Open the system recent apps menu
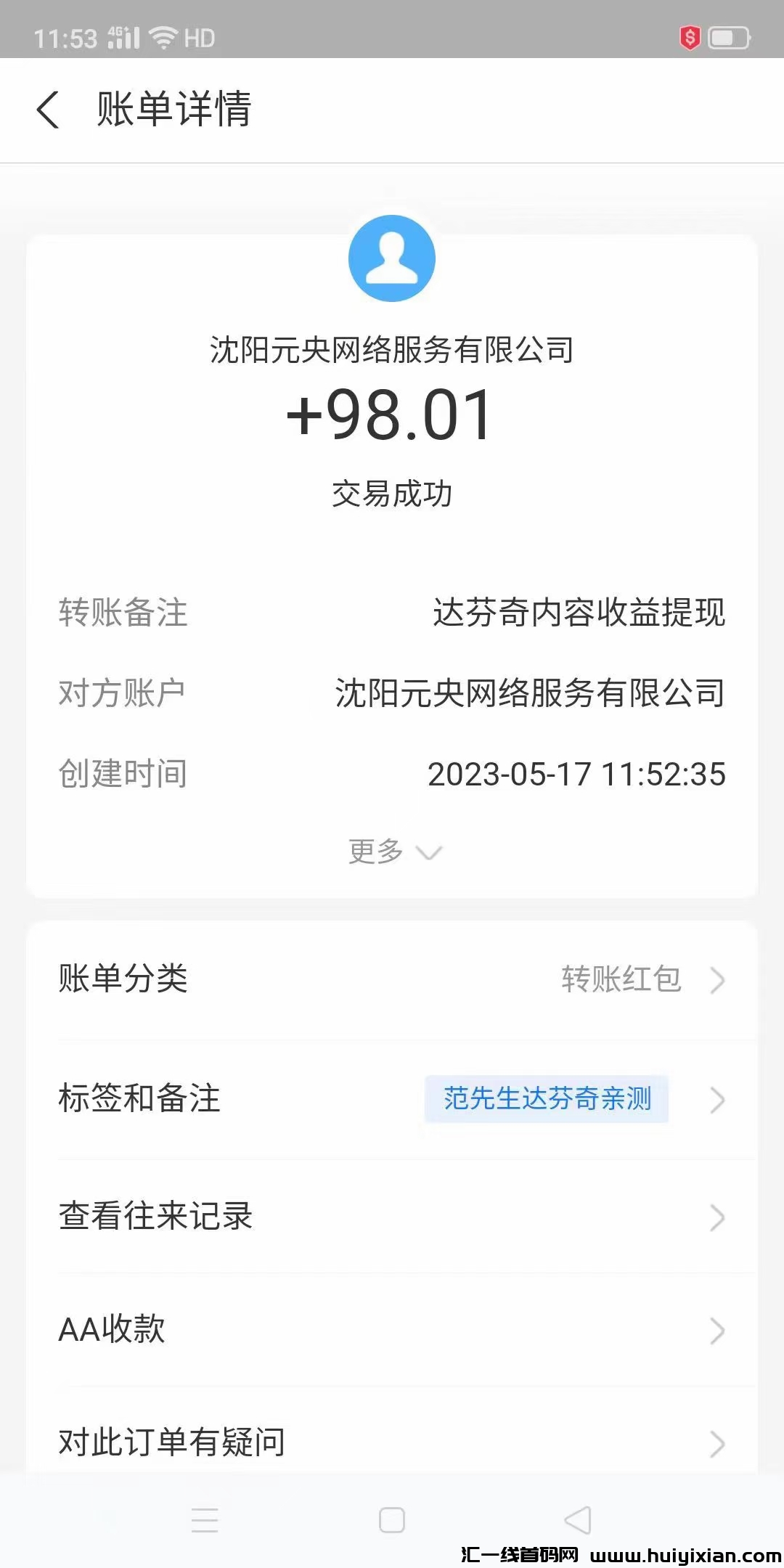 pos(205,1520)
